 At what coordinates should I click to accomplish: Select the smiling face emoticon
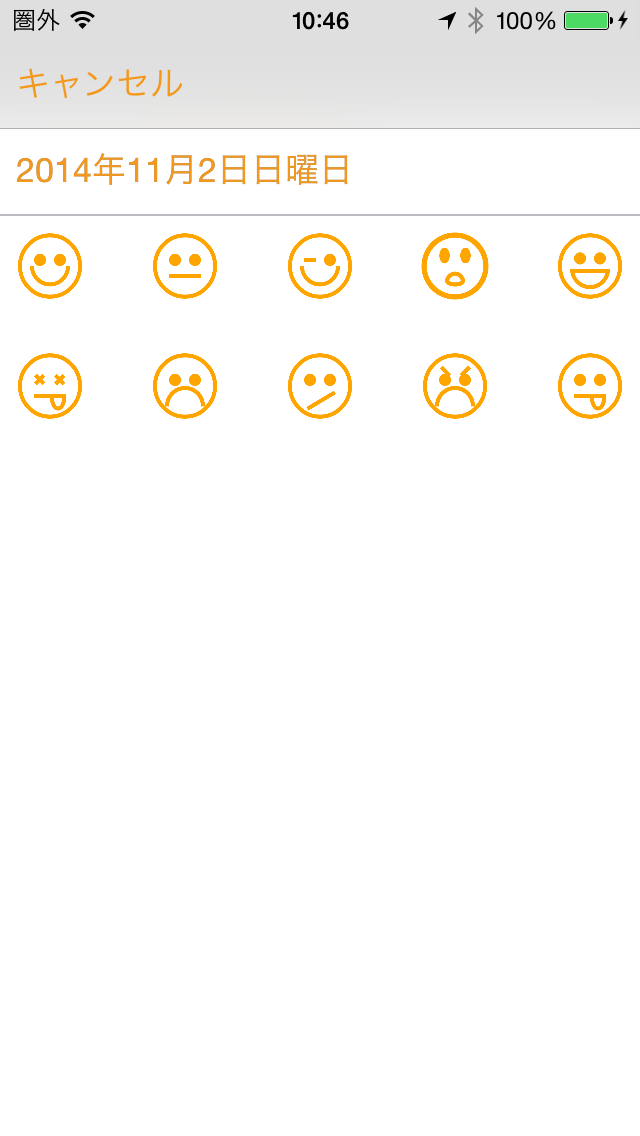tap(50, 266)
